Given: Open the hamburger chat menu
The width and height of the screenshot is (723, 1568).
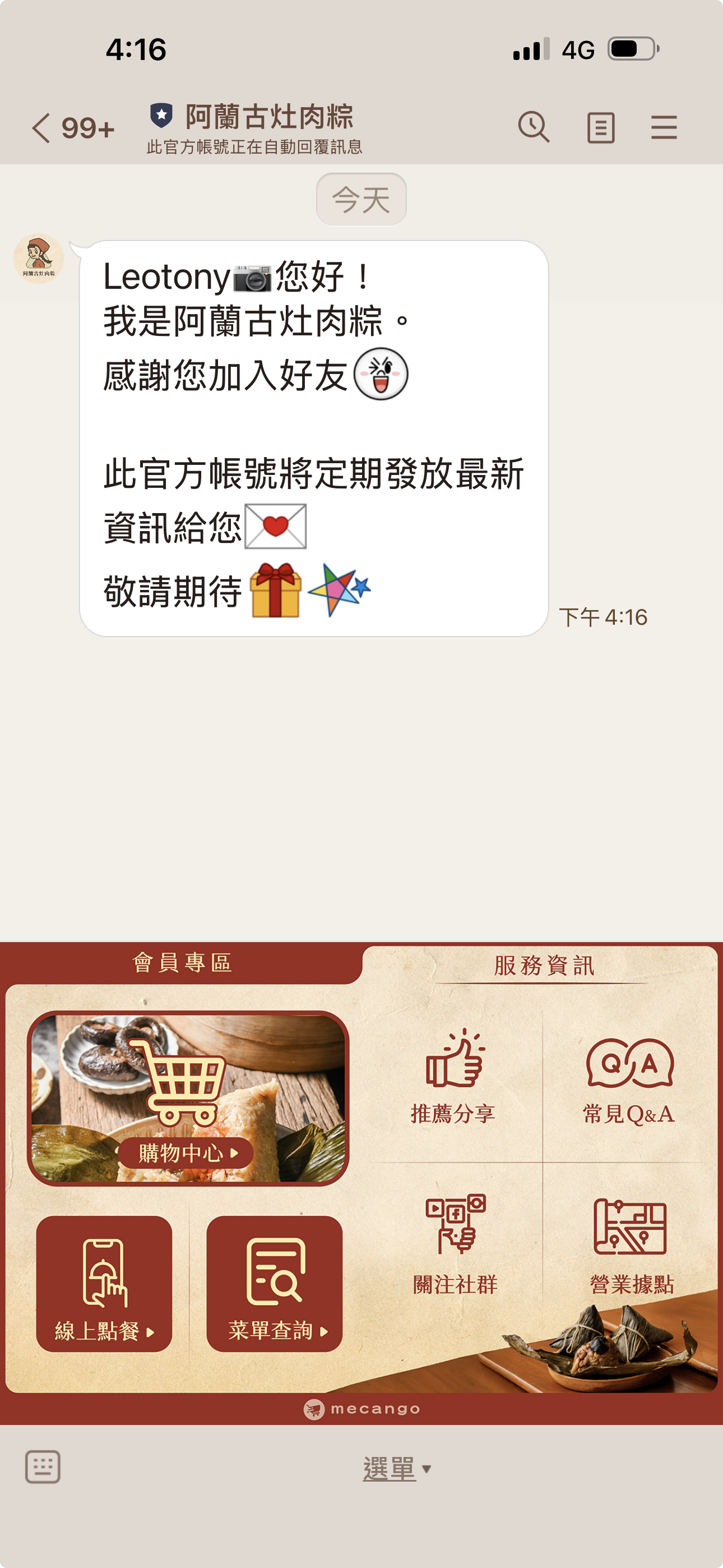Looking at the screenshot, I should (x=664, y=128).
